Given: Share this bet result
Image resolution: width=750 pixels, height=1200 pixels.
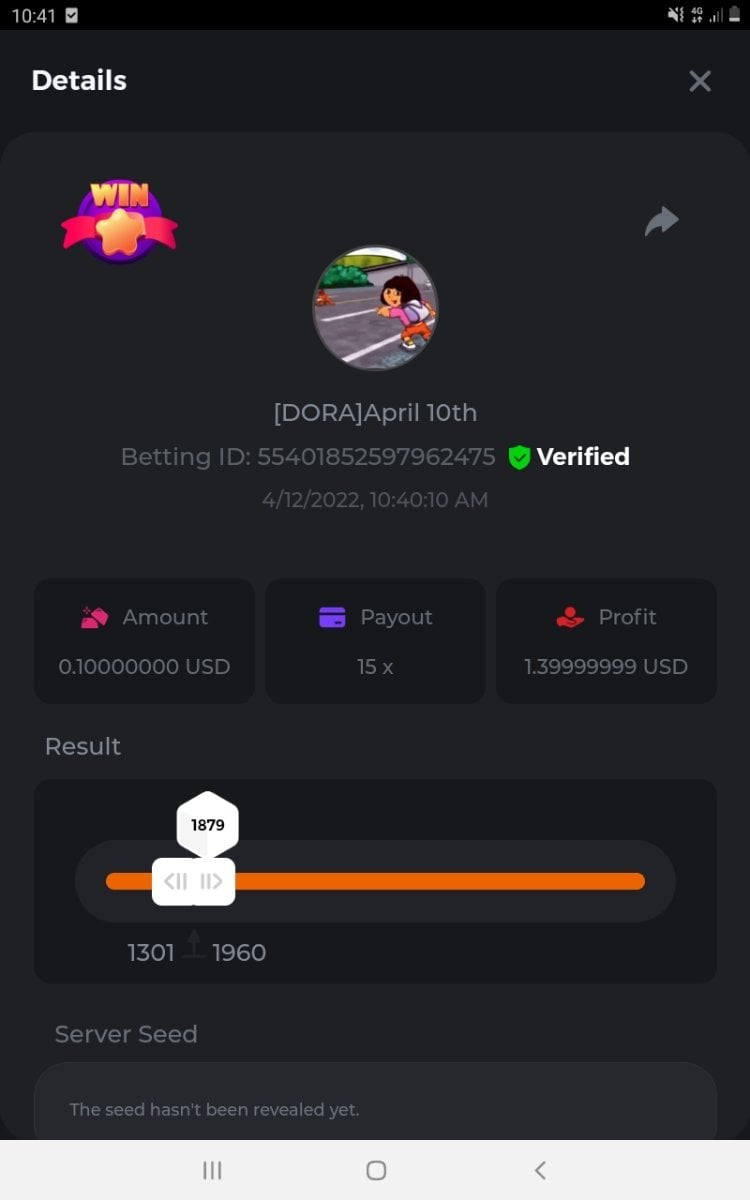Looking at the screenshot, I should coord(661,221).
